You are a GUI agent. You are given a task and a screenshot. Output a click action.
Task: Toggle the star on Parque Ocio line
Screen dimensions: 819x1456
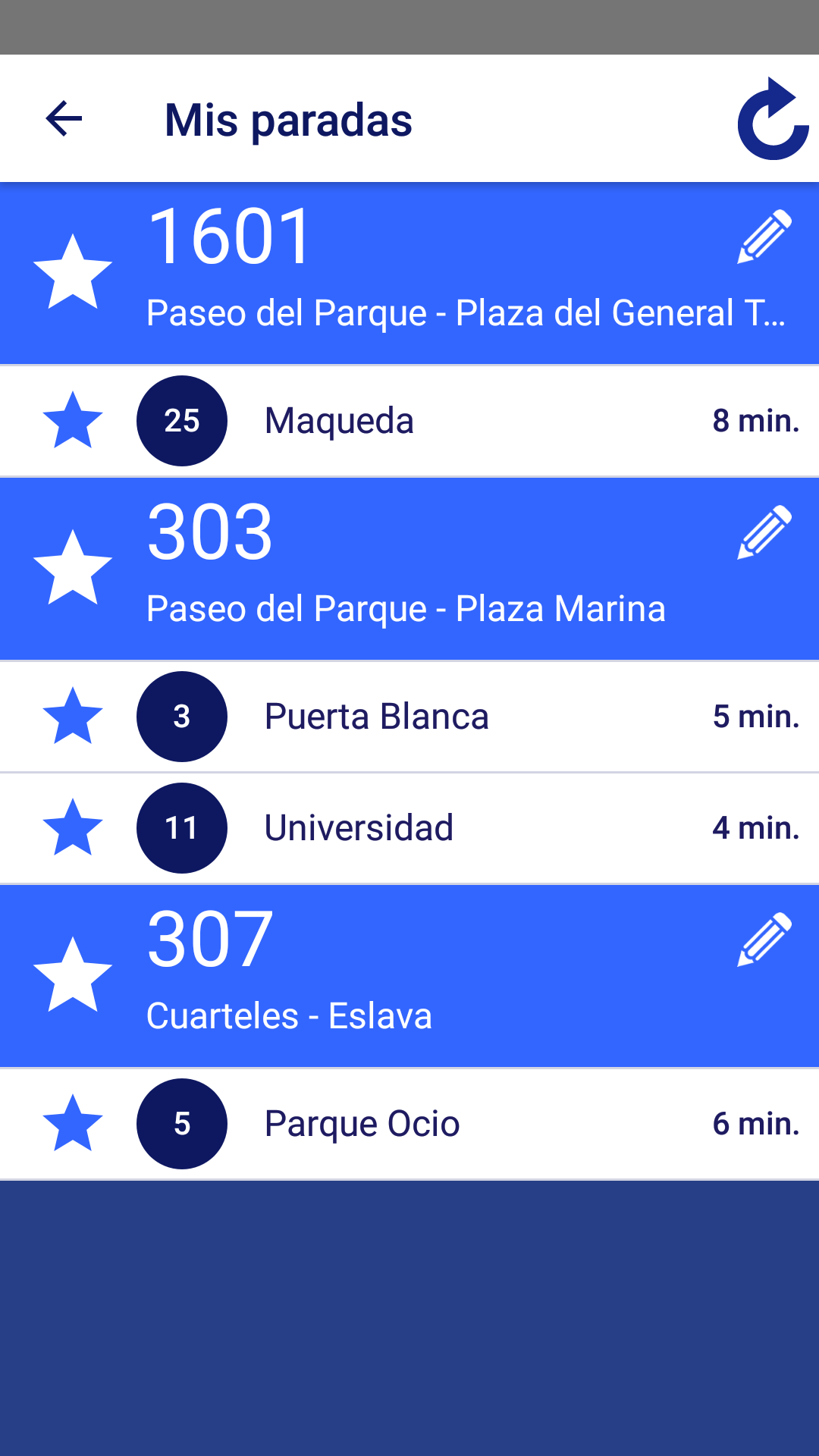coord(73,1124)
